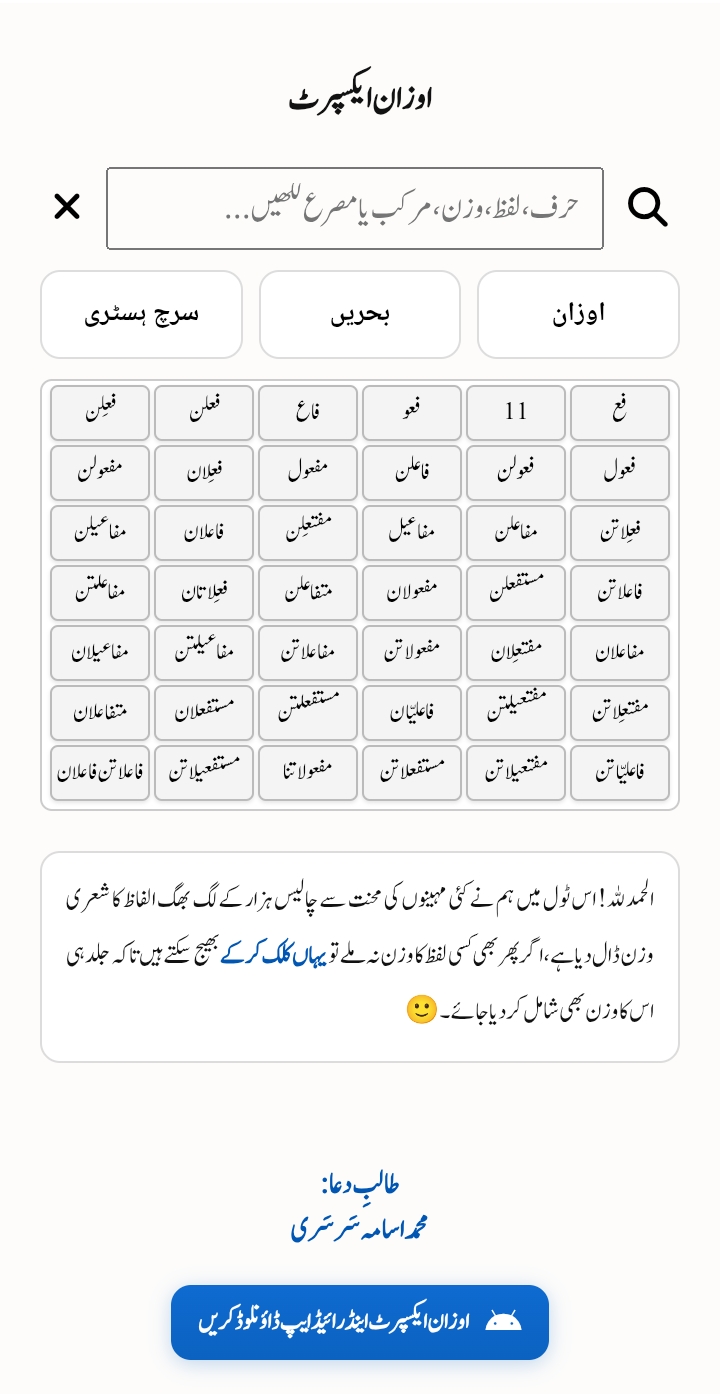Screen dimensions: 720x1394
Task: Choose the مفاعیلن weight
Action: [99, 532]
